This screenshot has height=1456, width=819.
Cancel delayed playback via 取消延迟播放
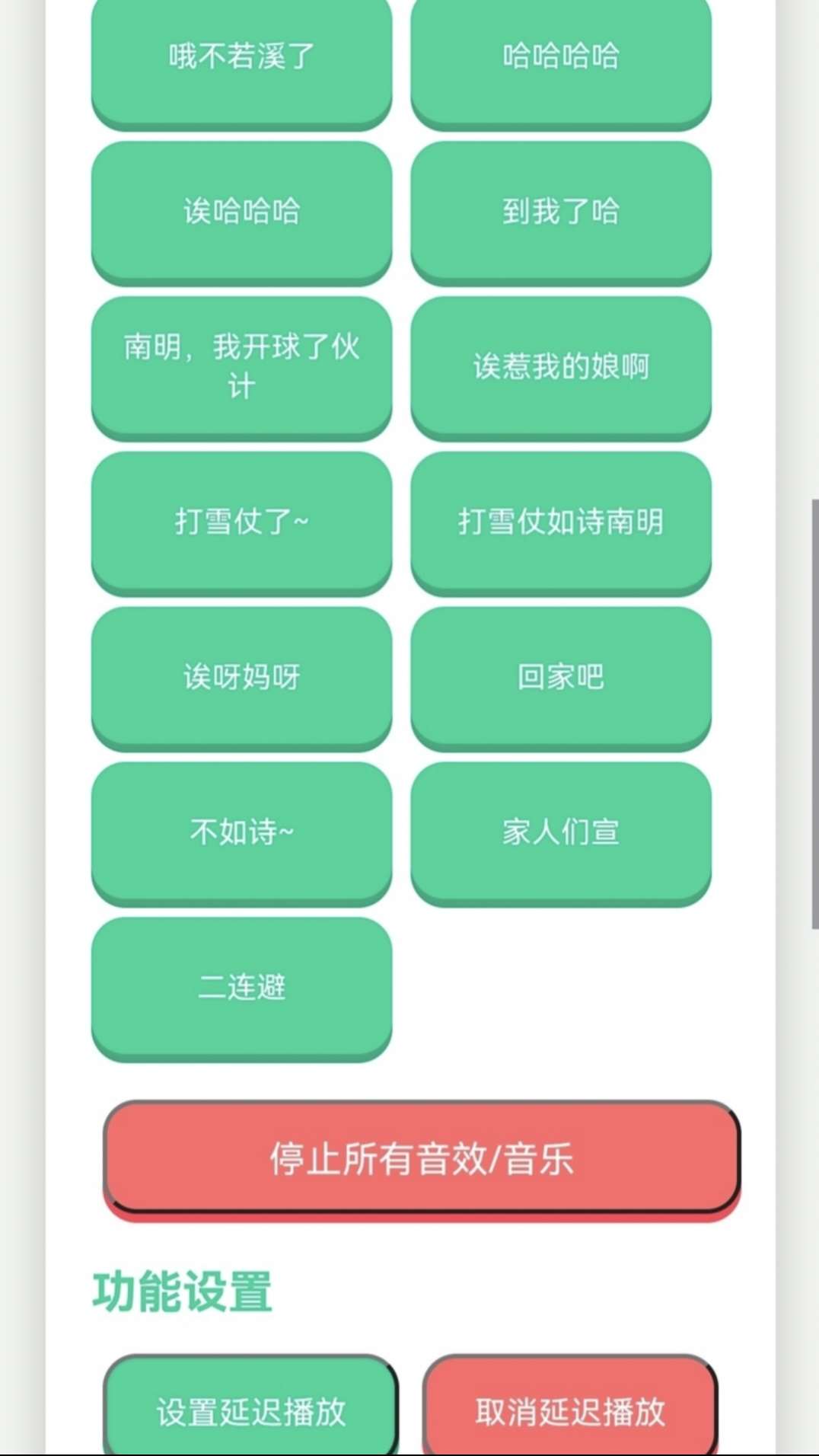click(569, 1410)
